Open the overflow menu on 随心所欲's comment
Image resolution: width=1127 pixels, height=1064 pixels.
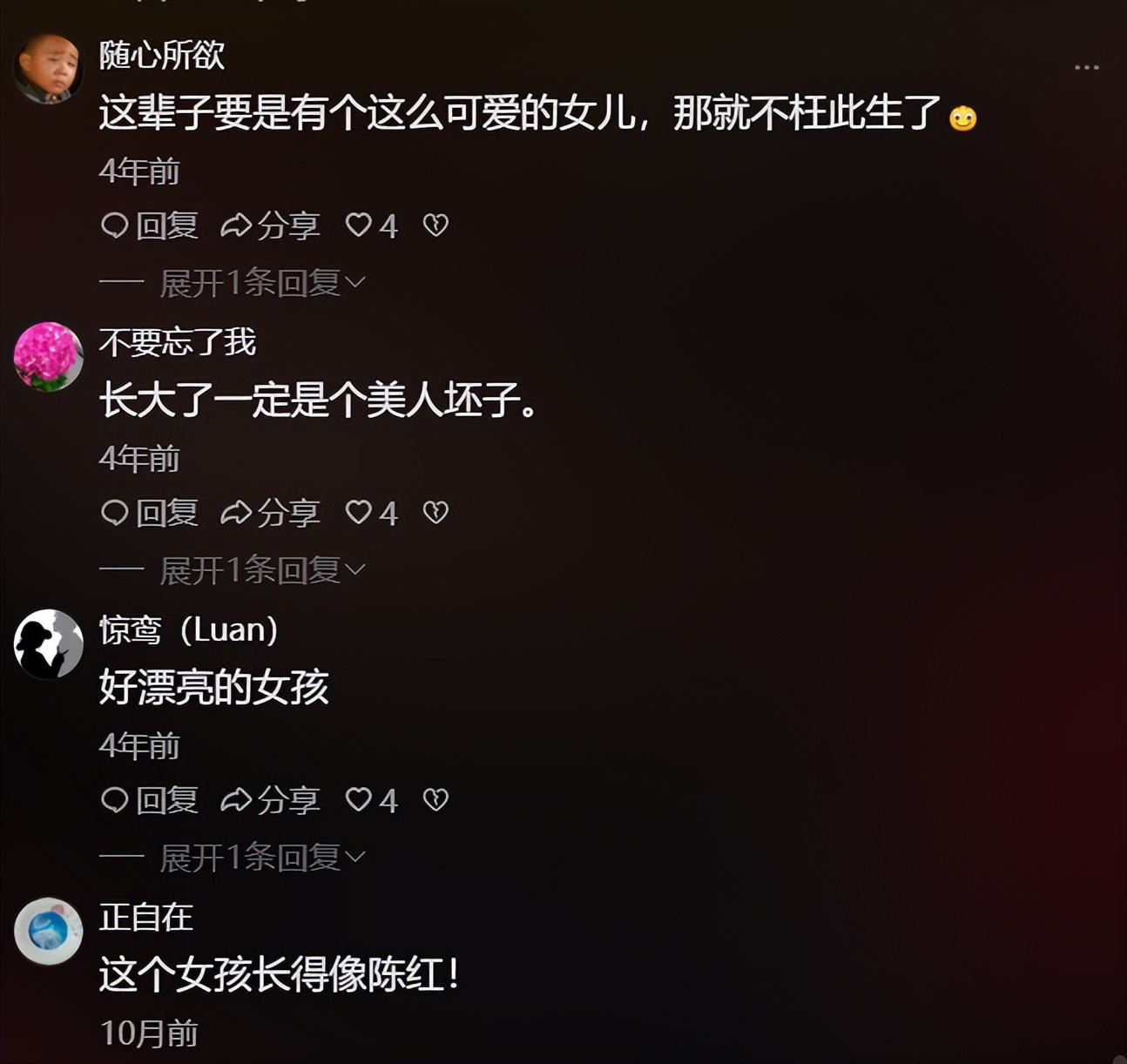(x=1085, y=68)
